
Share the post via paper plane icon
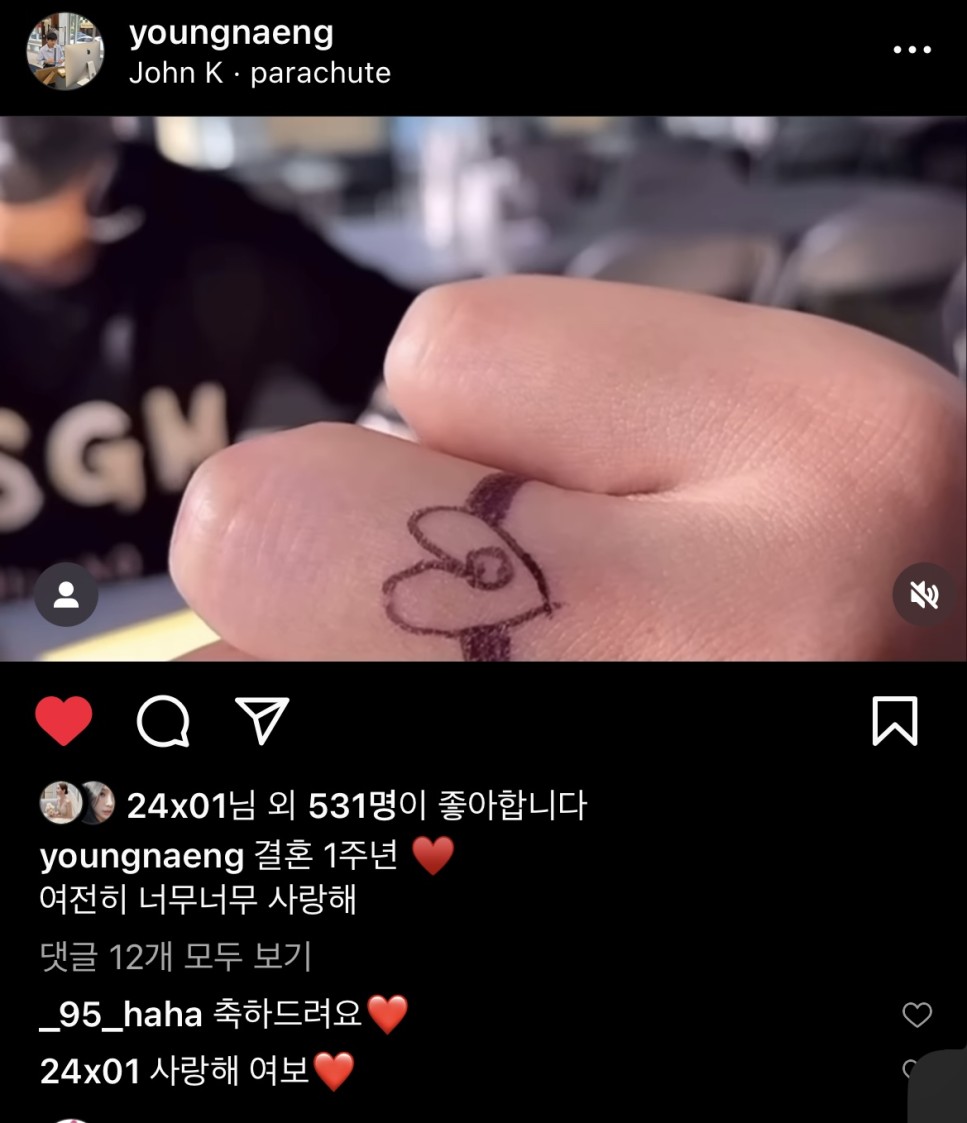(x=262, y=721)
